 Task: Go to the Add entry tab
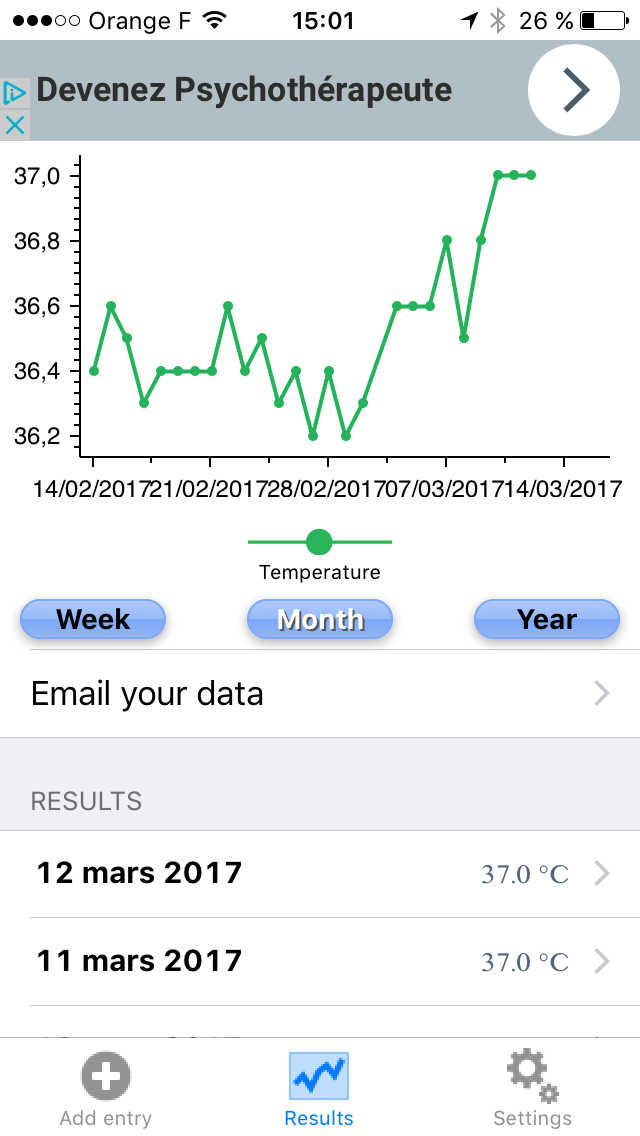coord(106,1088)
